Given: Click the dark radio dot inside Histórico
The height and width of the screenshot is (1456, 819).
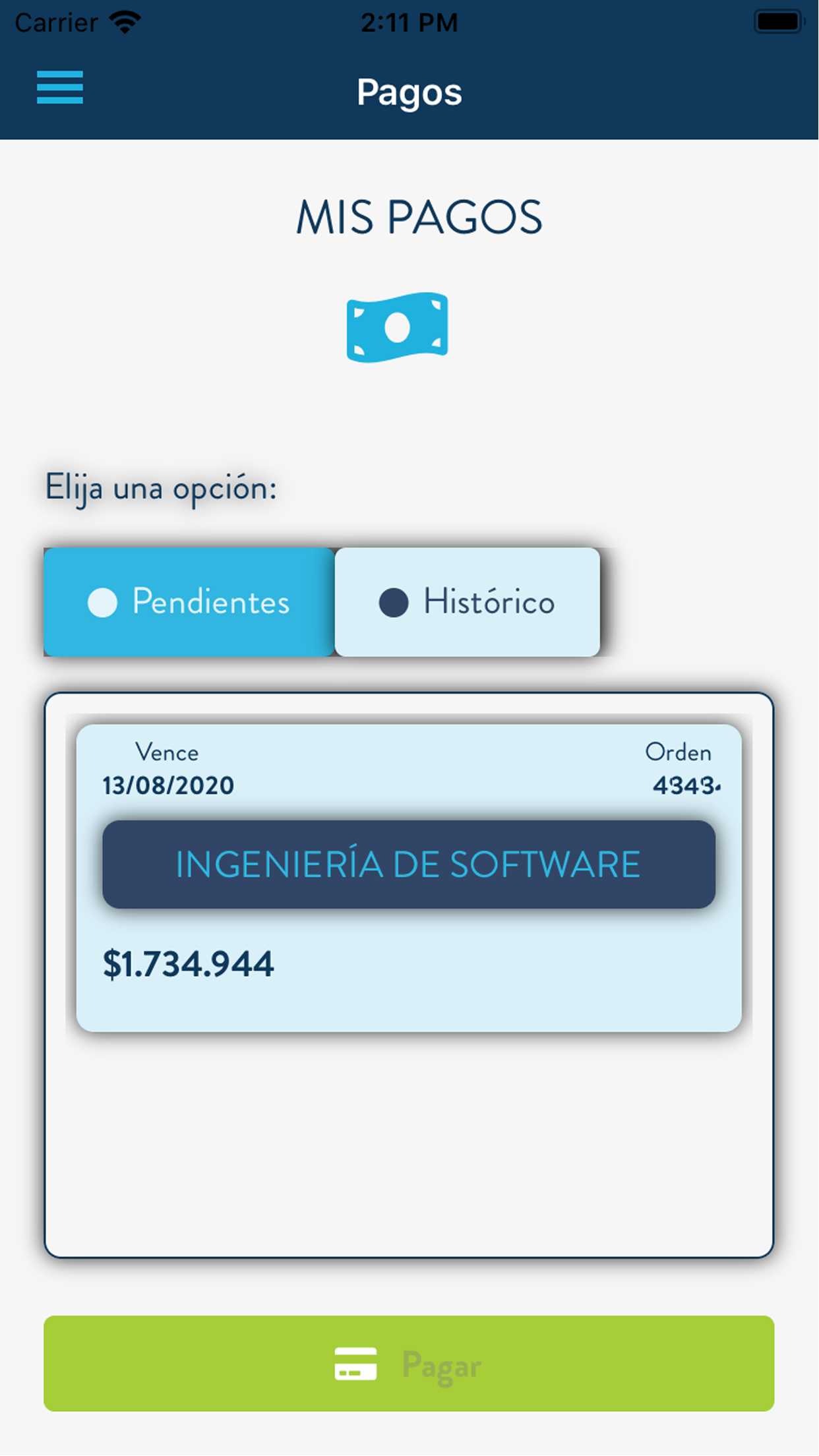Looking at the screenshot, I should (394, 601).
